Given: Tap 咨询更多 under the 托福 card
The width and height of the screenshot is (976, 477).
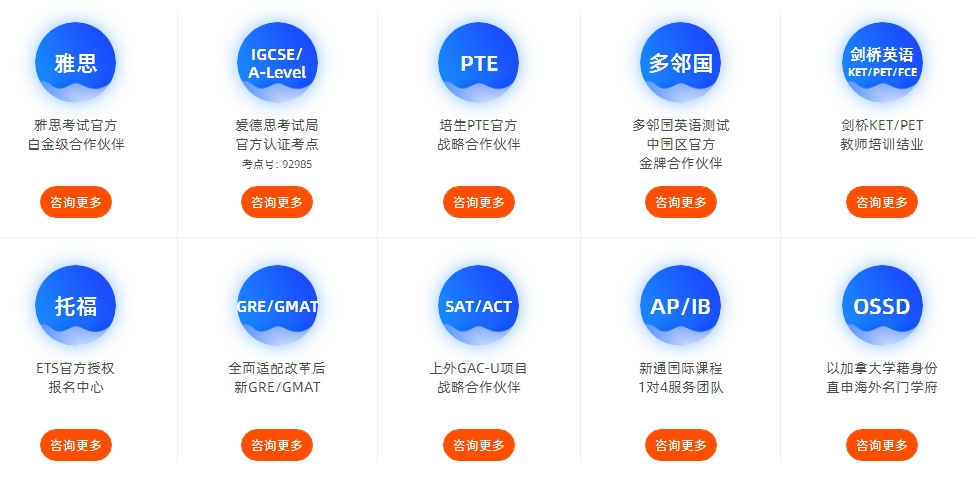Looking at the screenshot, I should coord(76,445).
